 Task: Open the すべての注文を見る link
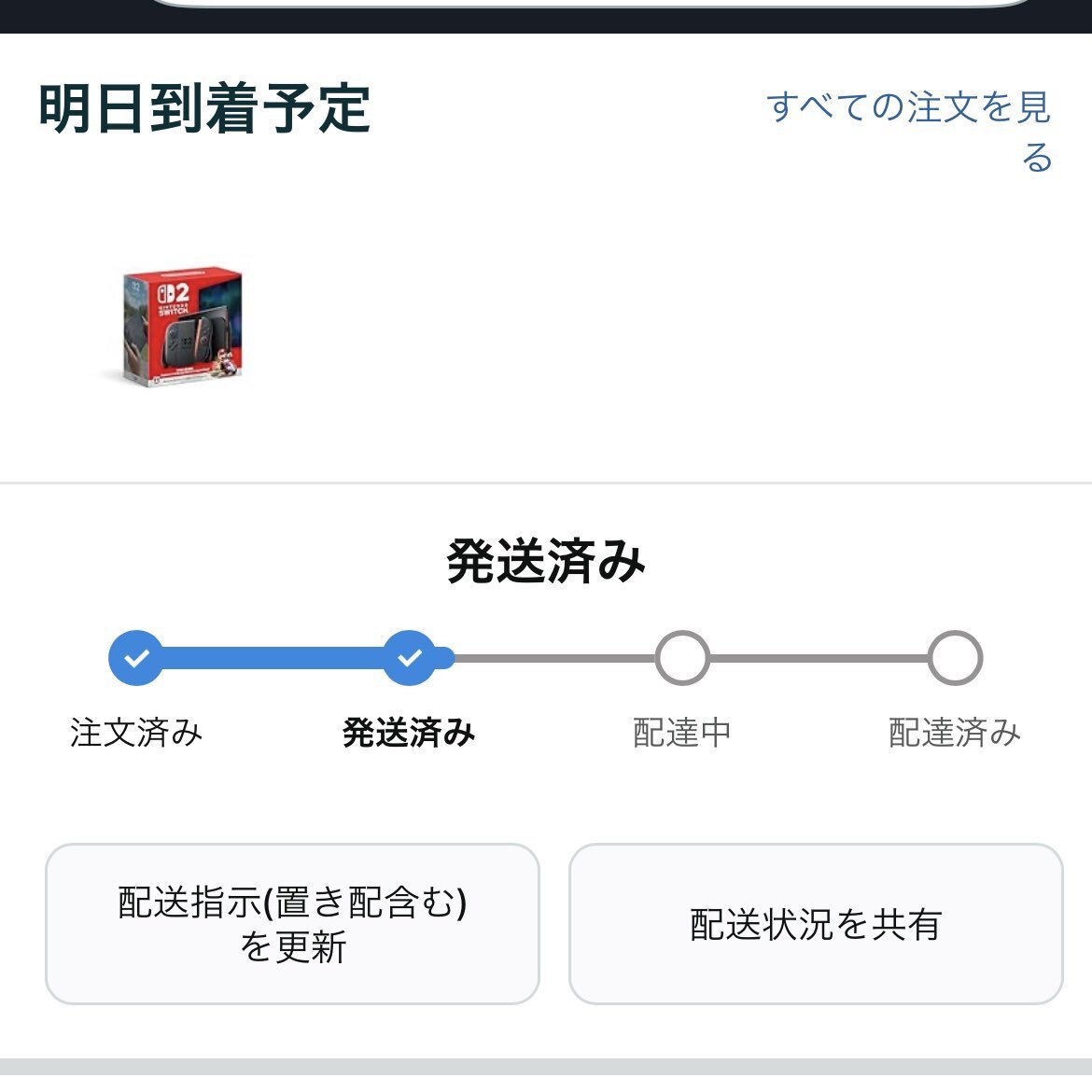[908, 109]
